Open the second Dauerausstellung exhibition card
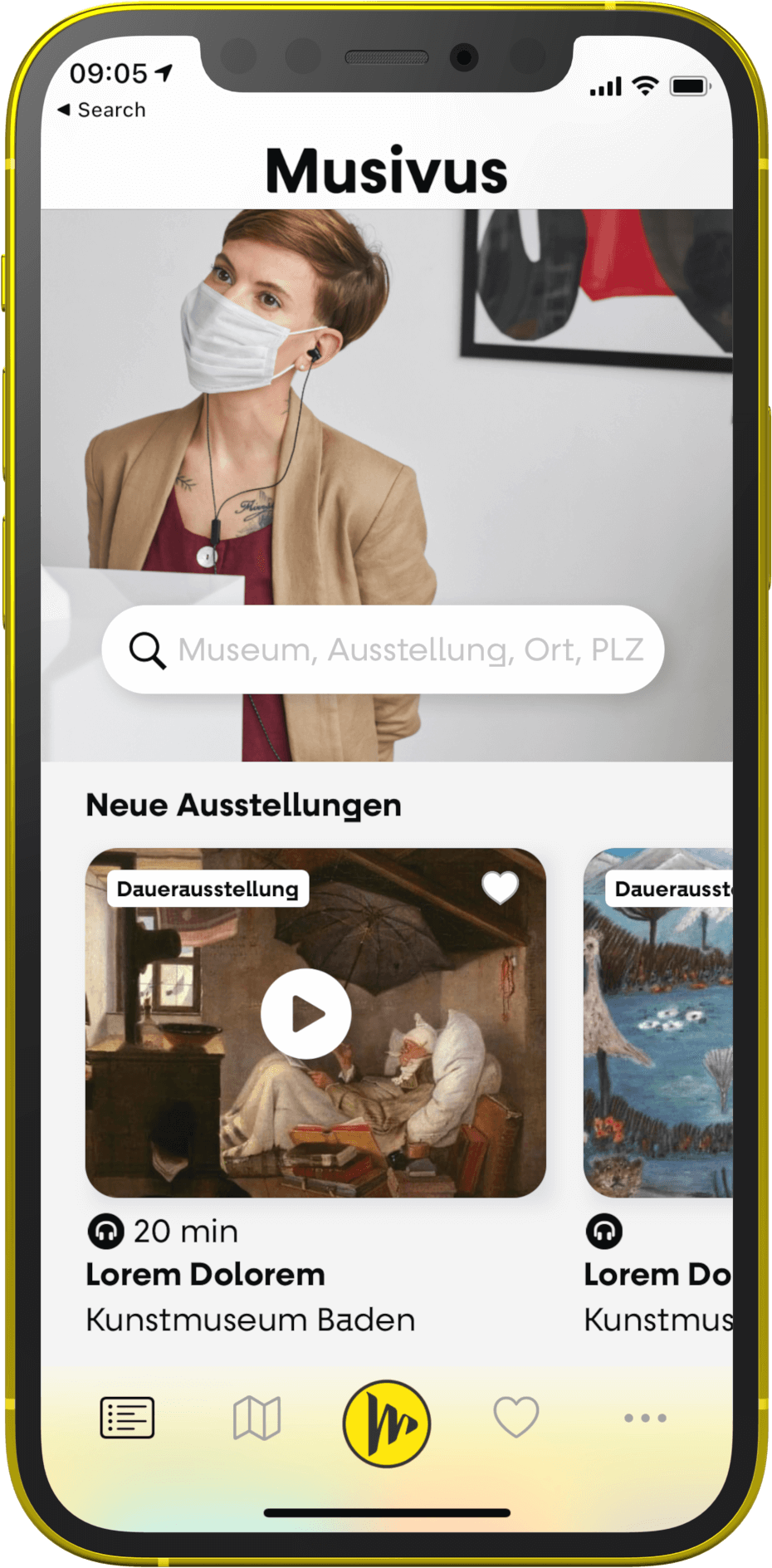 tap(658, 1022)
